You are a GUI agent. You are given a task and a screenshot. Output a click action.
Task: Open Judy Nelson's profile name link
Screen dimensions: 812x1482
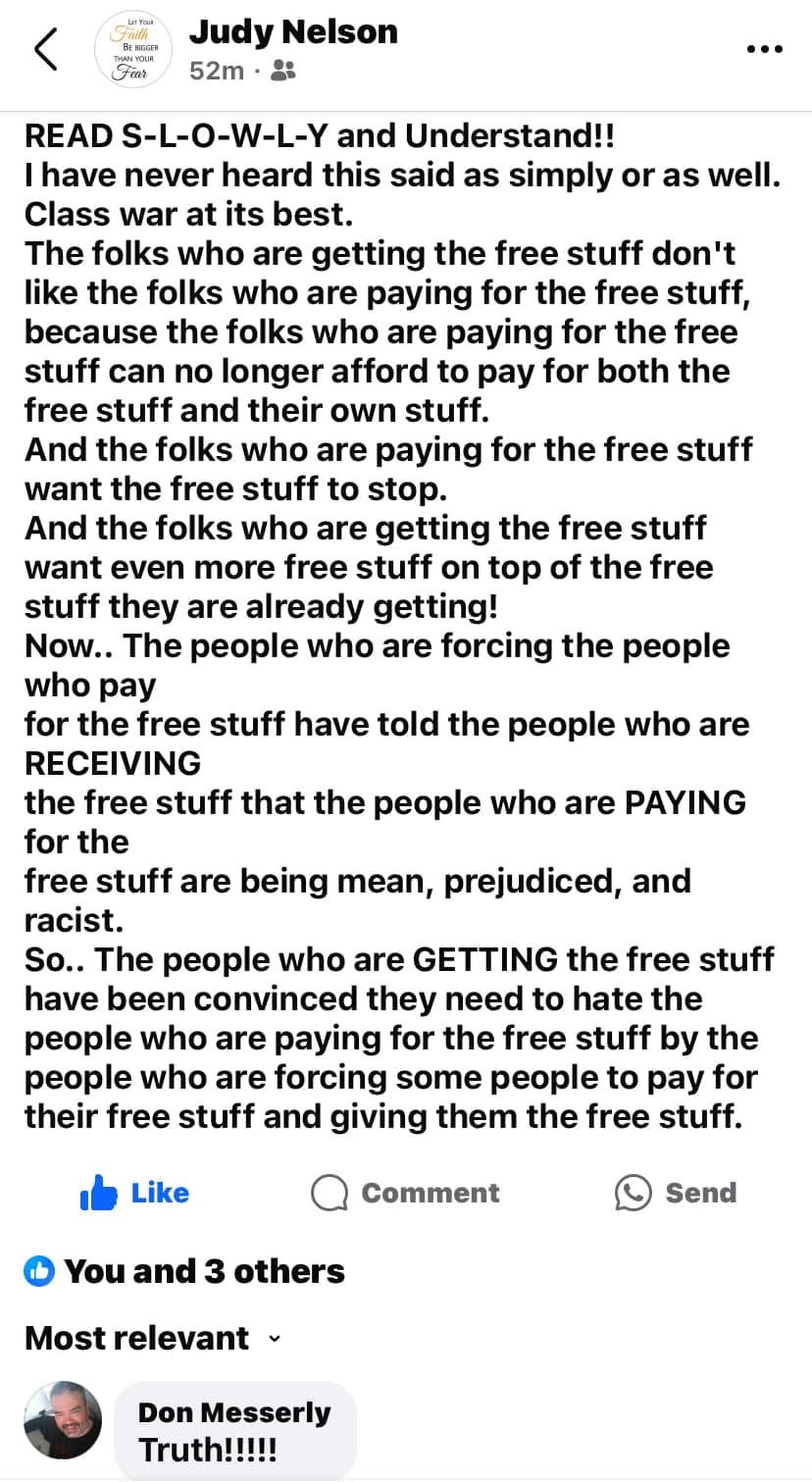pyautogui.click(x=293, y=31)
